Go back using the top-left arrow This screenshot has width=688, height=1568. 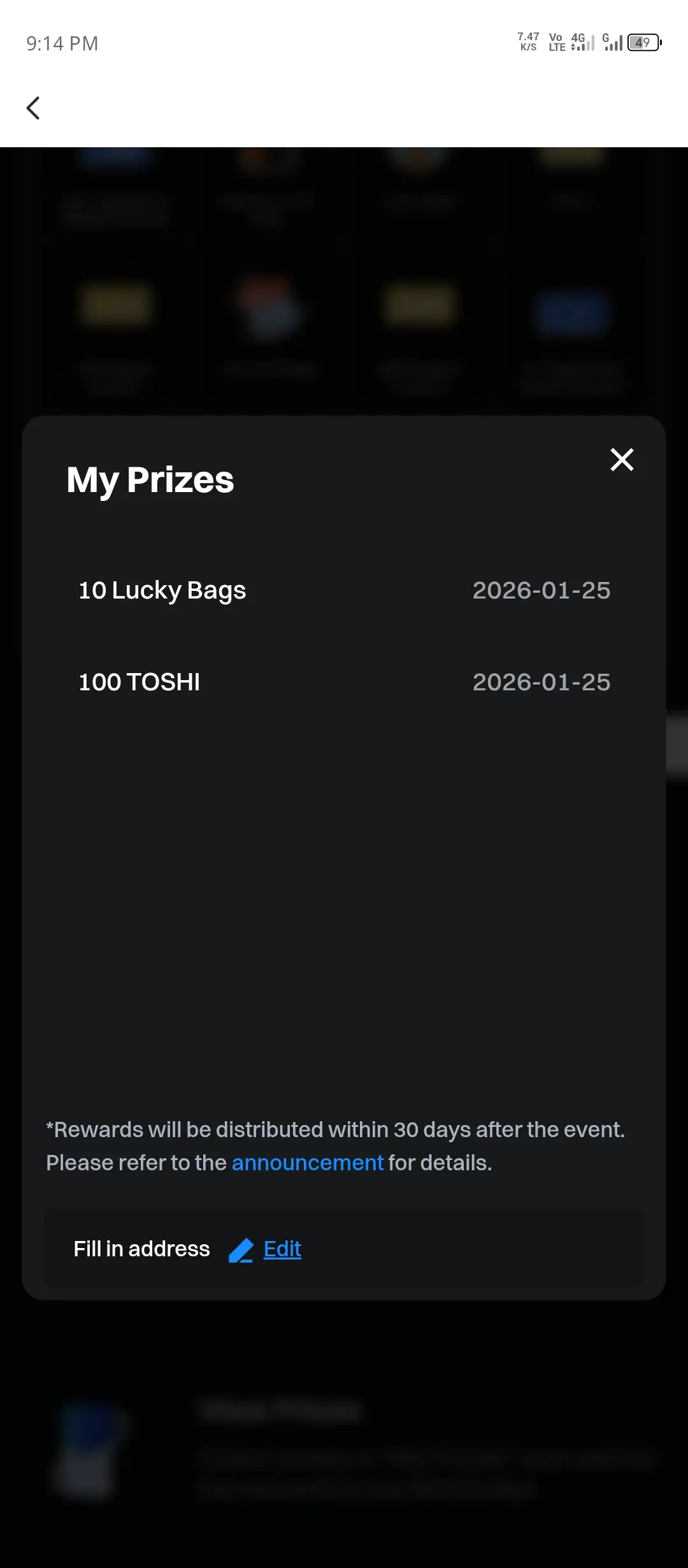coord(33,108)
